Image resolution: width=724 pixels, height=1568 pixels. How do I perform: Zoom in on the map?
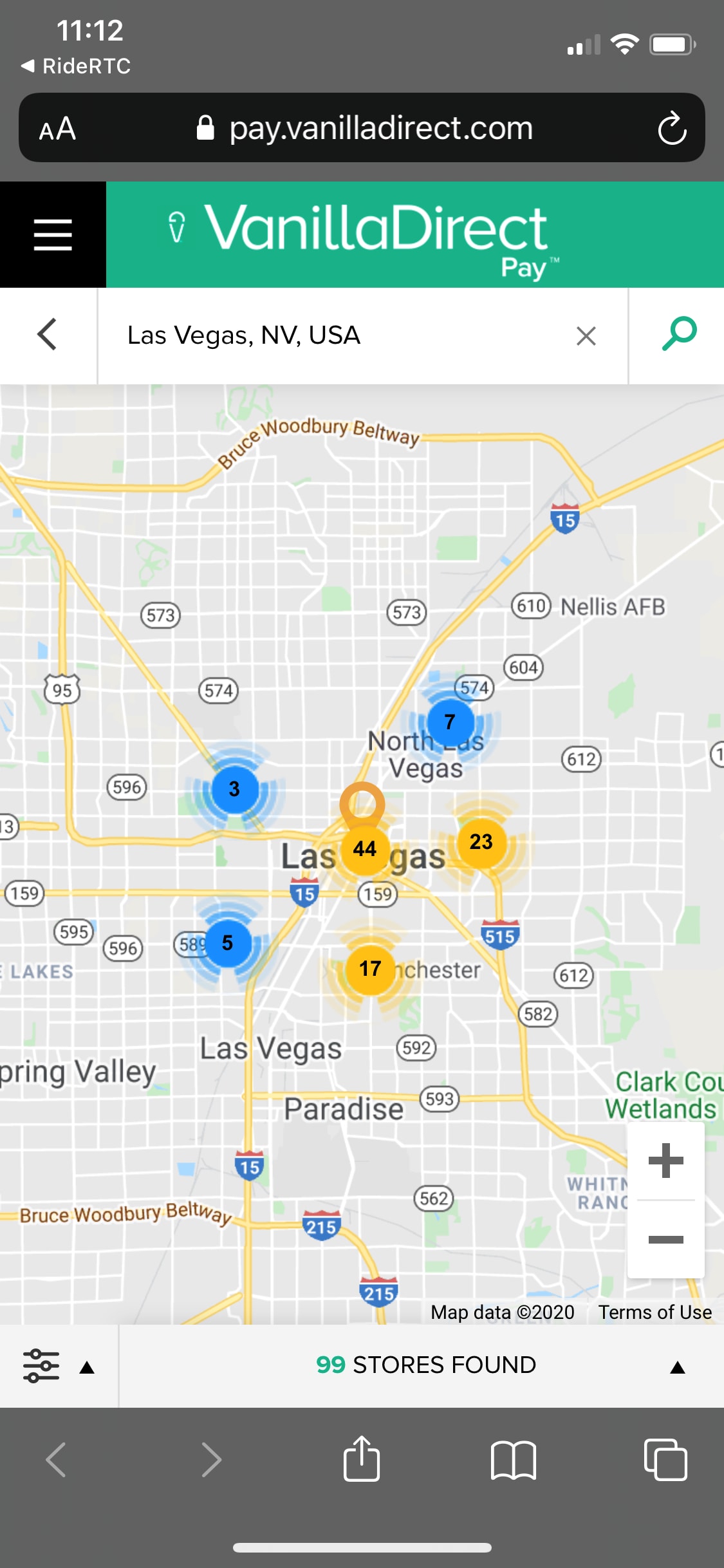coord(665,1162)
